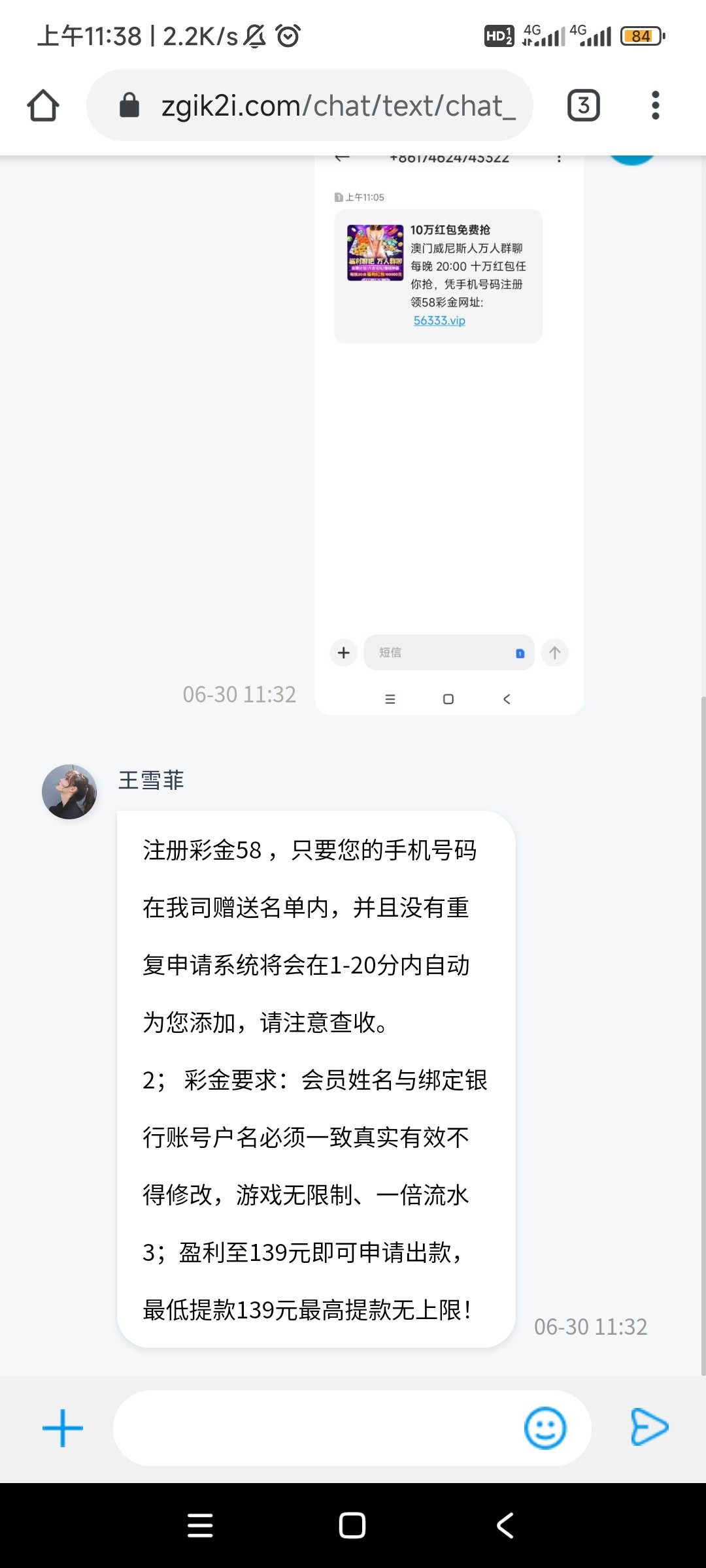Open the emoji picker

[545, 1428]
